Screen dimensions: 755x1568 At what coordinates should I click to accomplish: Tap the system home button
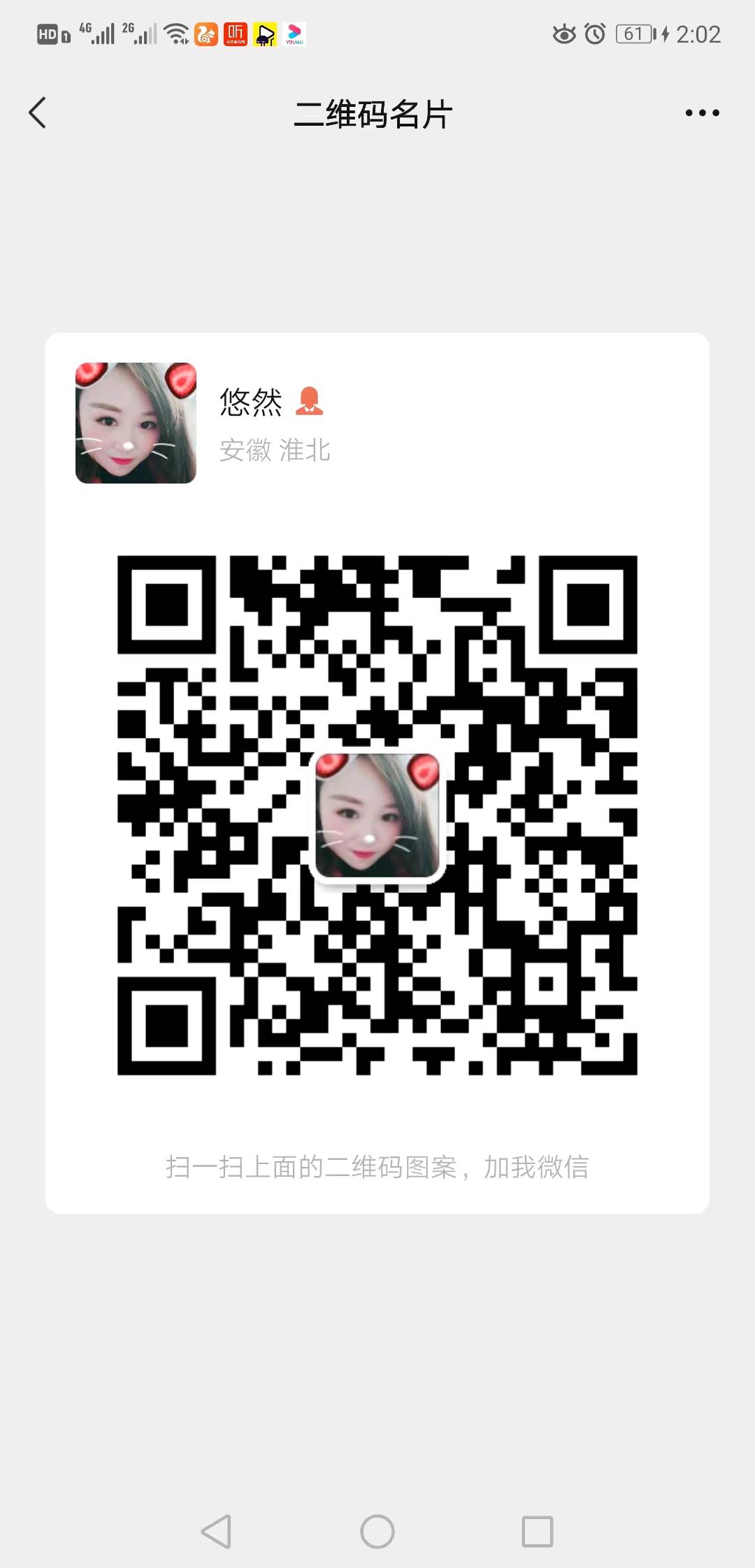(377, 1532)
